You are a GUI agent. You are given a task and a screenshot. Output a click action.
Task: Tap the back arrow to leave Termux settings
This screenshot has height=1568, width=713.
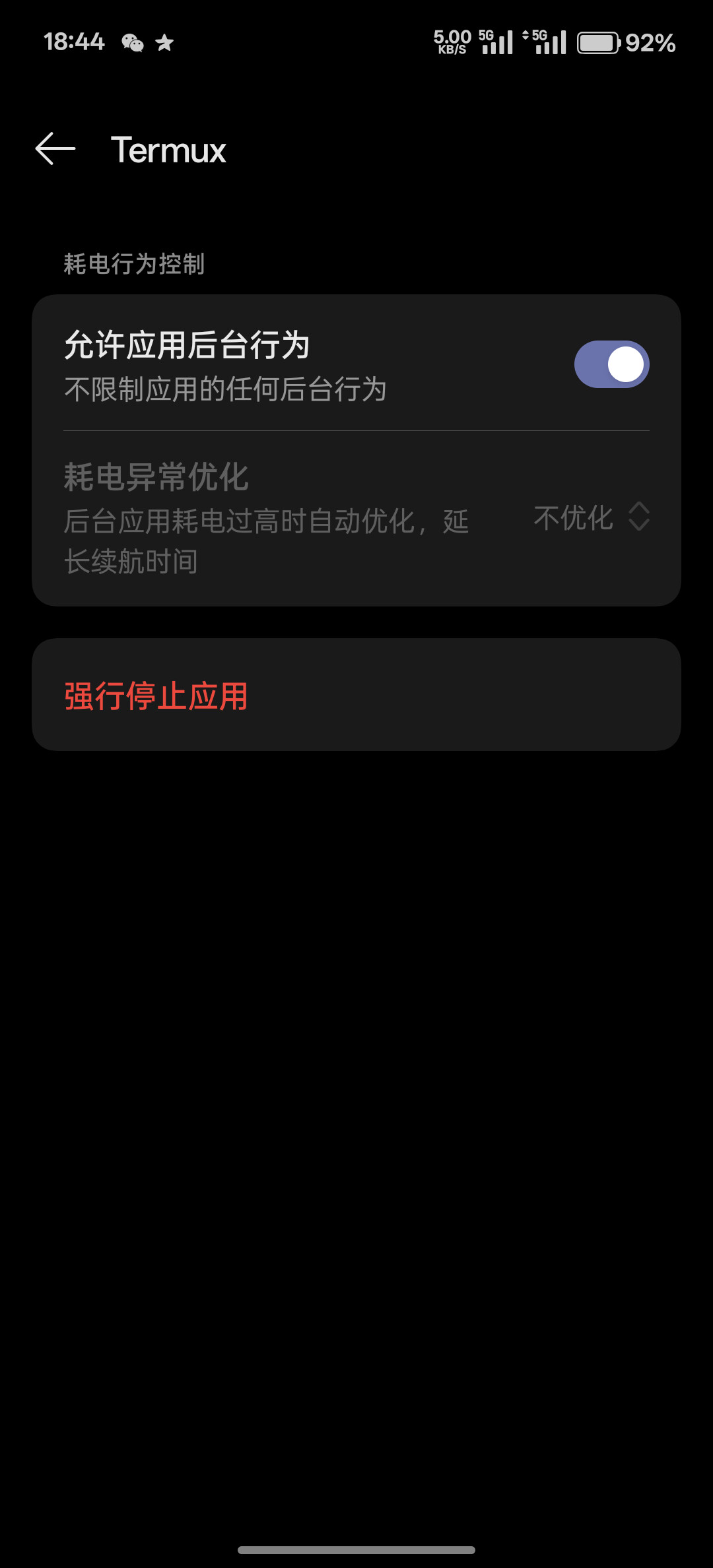click(56, 150)
